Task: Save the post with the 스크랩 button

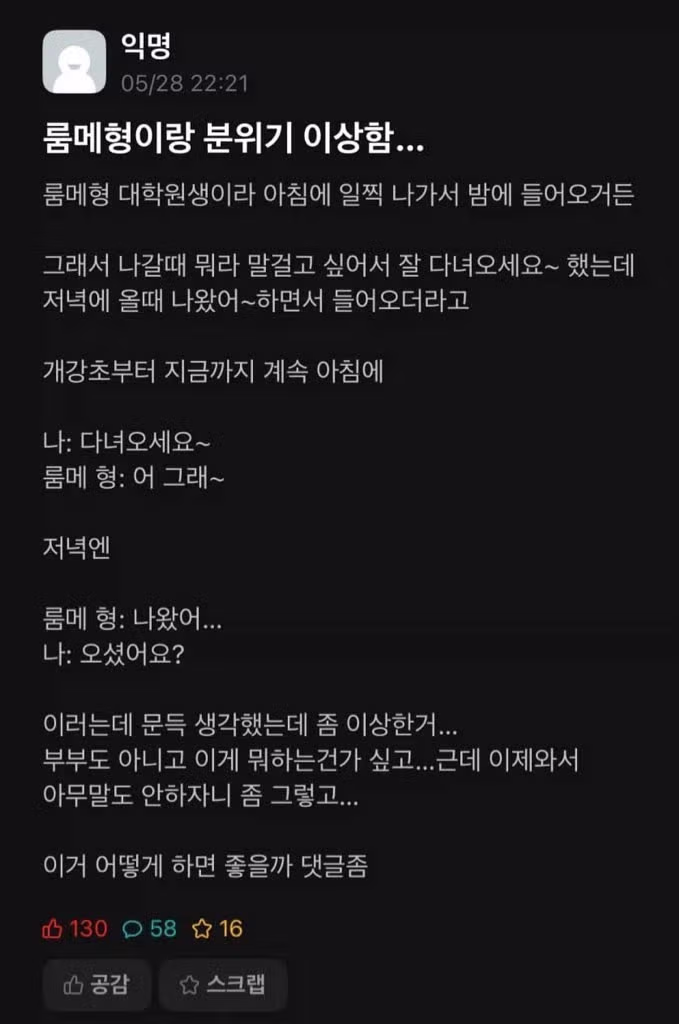Action: tap(222, 985)
